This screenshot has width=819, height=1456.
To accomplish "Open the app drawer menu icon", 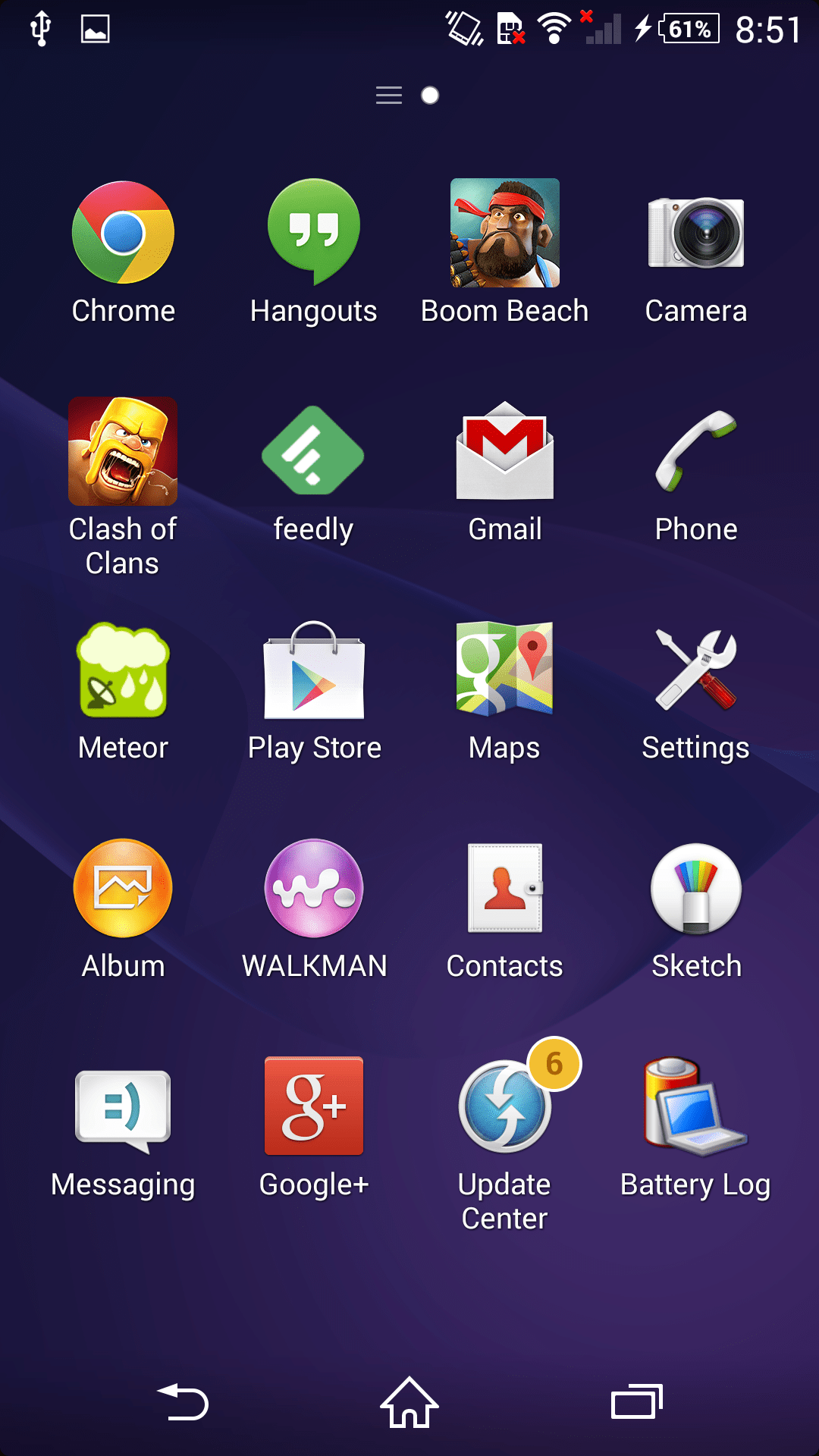I will (x=389, y=96).
